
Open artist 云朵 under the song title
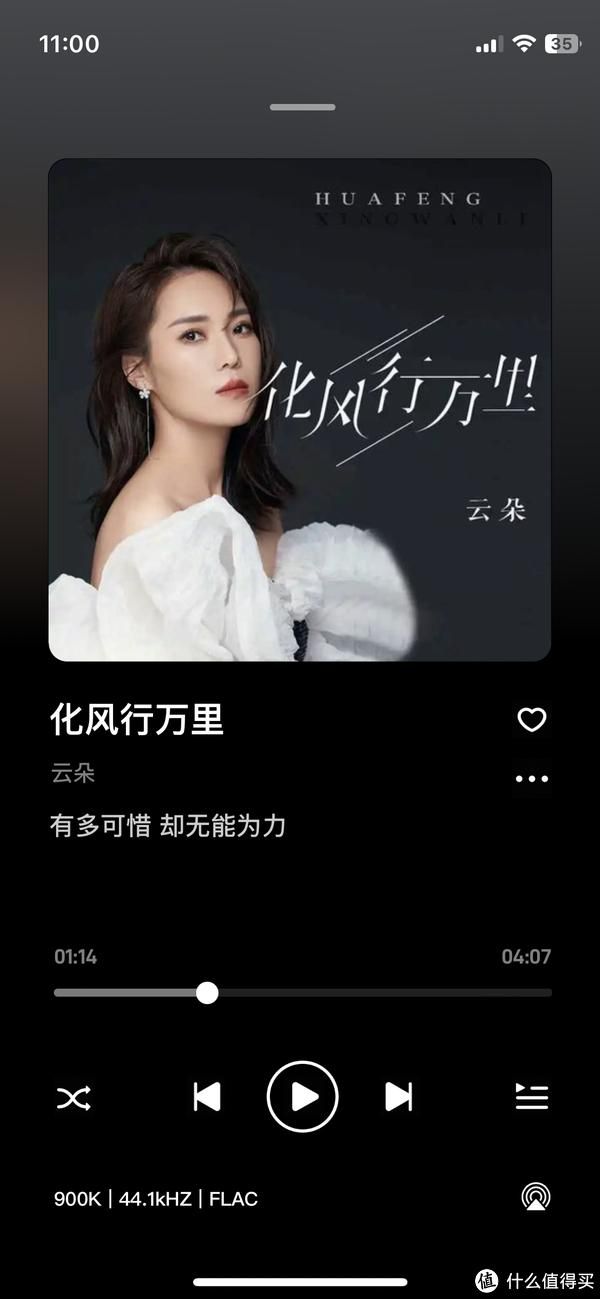[x=73, y=774]
